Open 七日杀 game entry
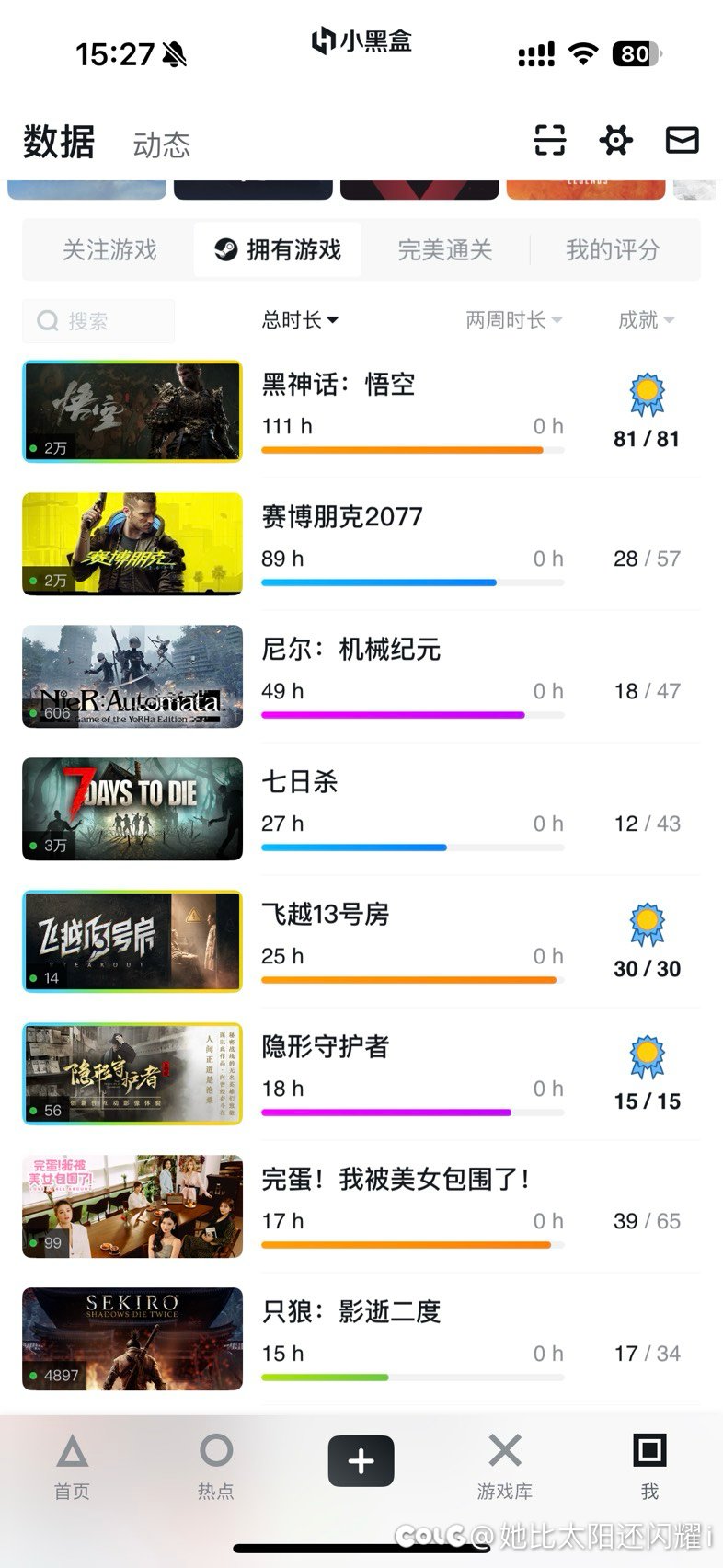 [361, 809]
